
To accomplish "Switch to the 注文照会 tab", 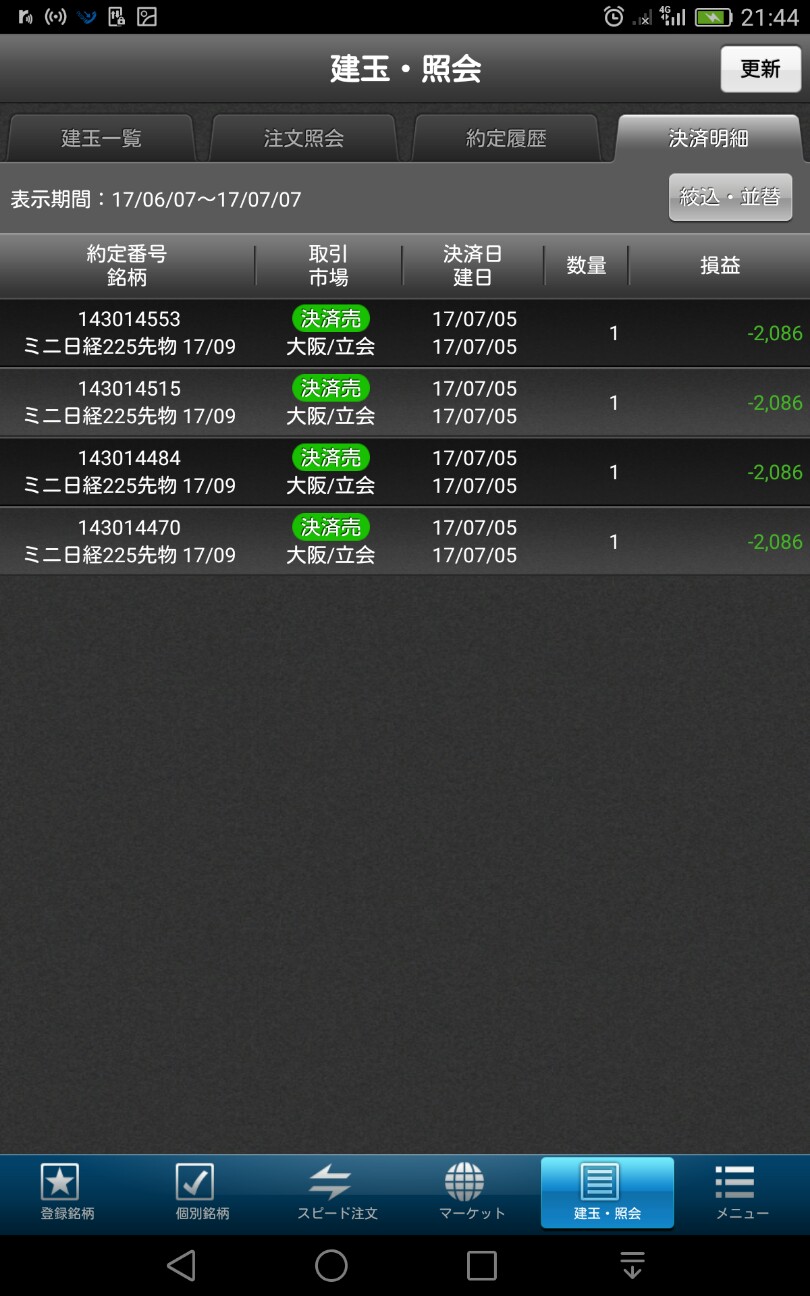I will click(x=303, y=138).
